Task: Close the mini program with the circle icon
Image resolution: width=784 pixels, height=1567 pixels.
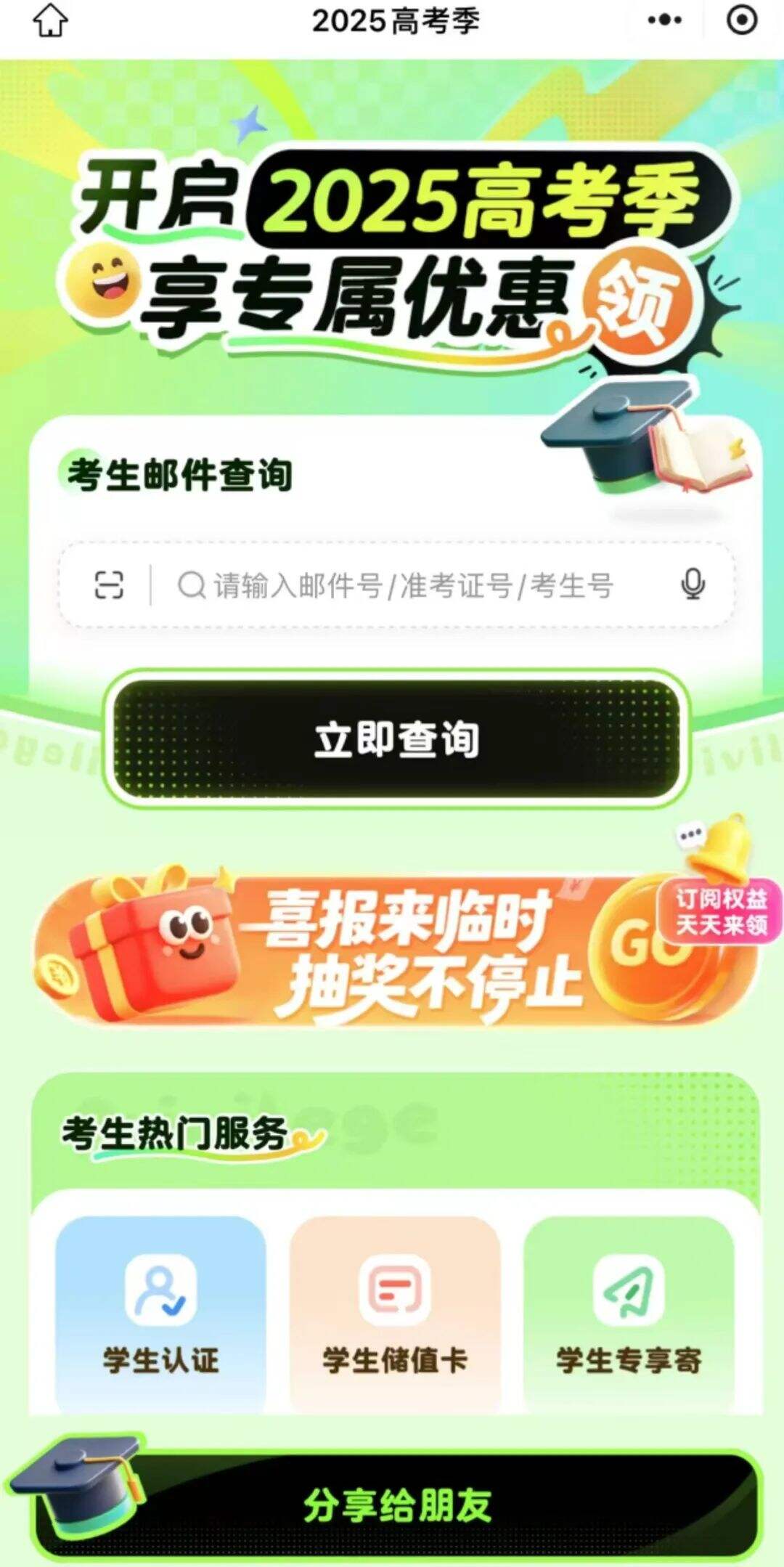Action: coord(742,20)
